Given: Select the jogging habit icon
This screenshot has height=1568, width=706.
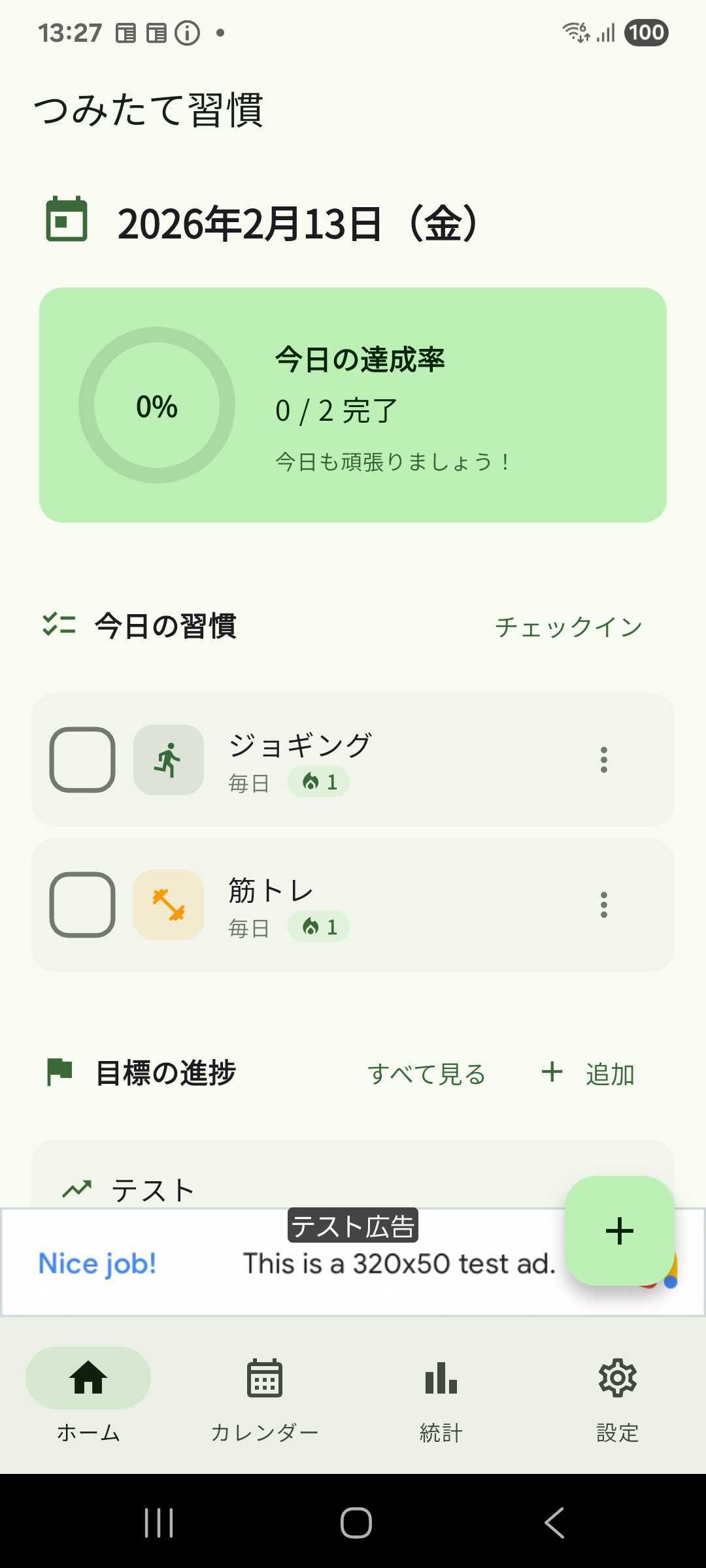Looking at the screenshot, I should pos(168,760).
